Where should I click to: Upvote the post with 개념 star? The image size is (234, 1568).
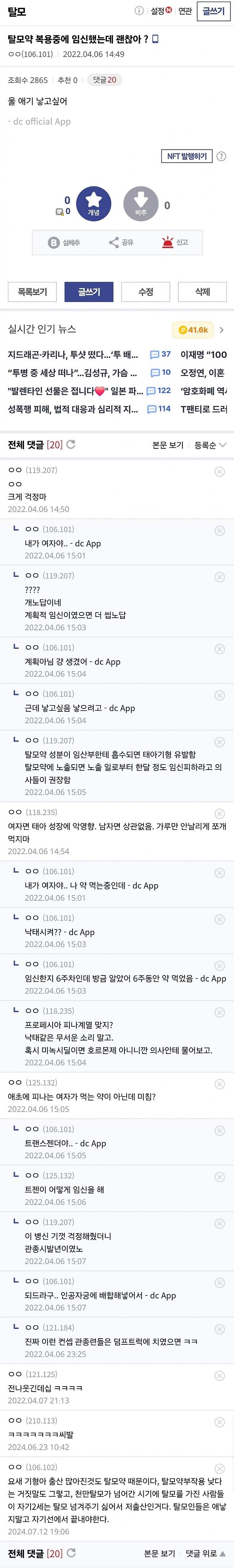tap(94, 204)
